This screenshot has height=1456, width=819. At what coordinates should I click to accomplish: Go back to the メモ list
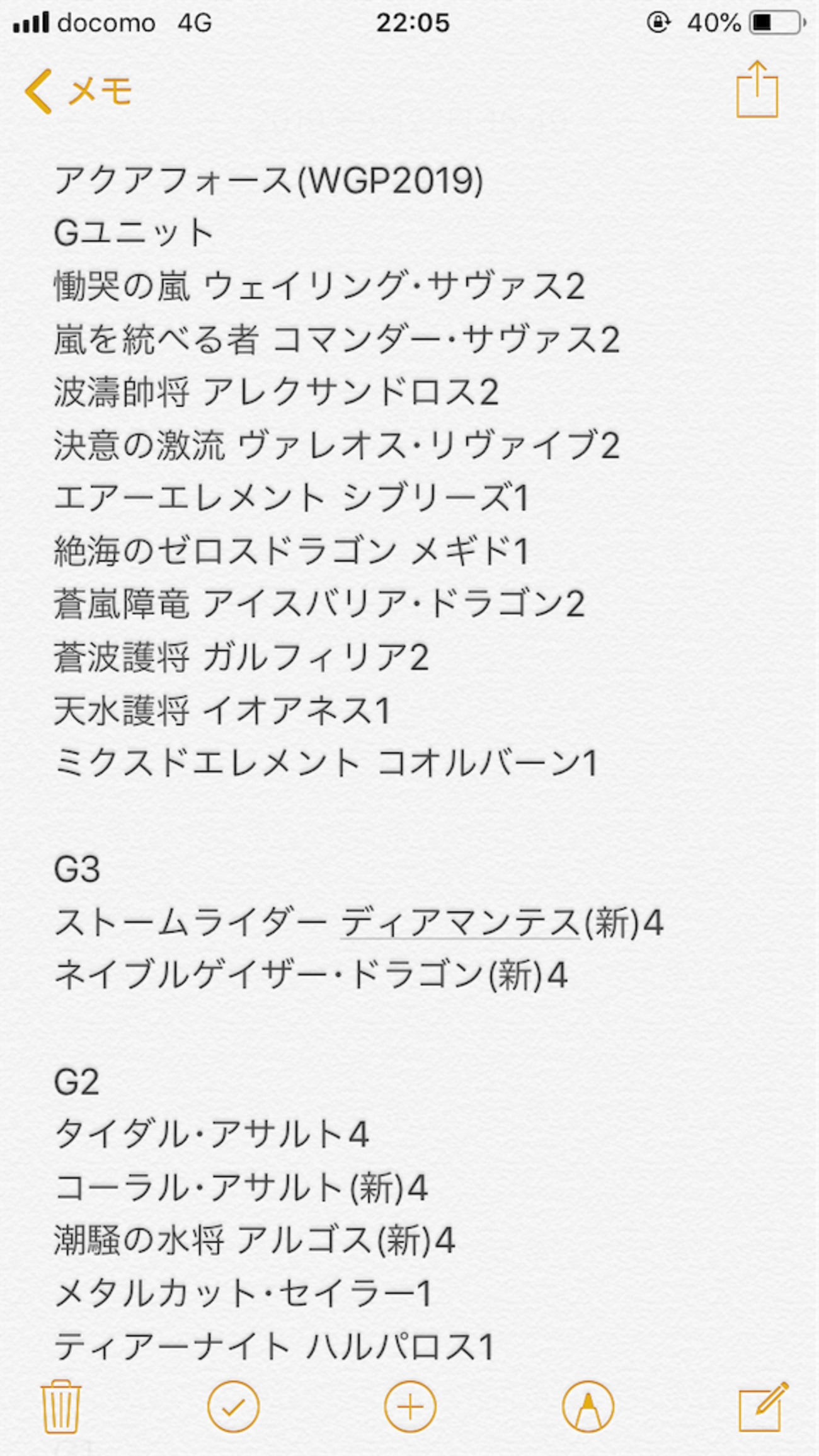point(78,92)
